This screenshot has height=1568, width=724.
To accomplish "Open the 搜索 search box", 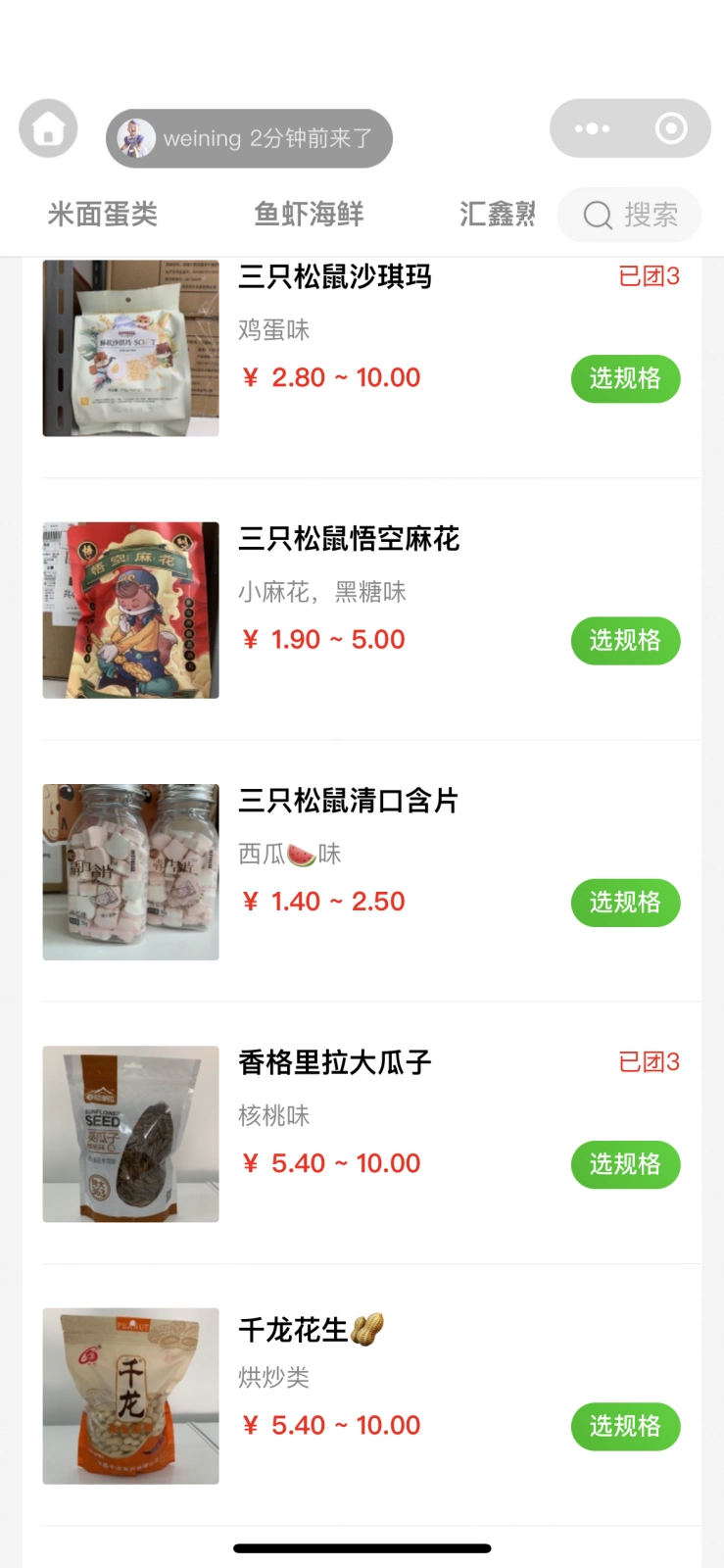I will 630,215.
